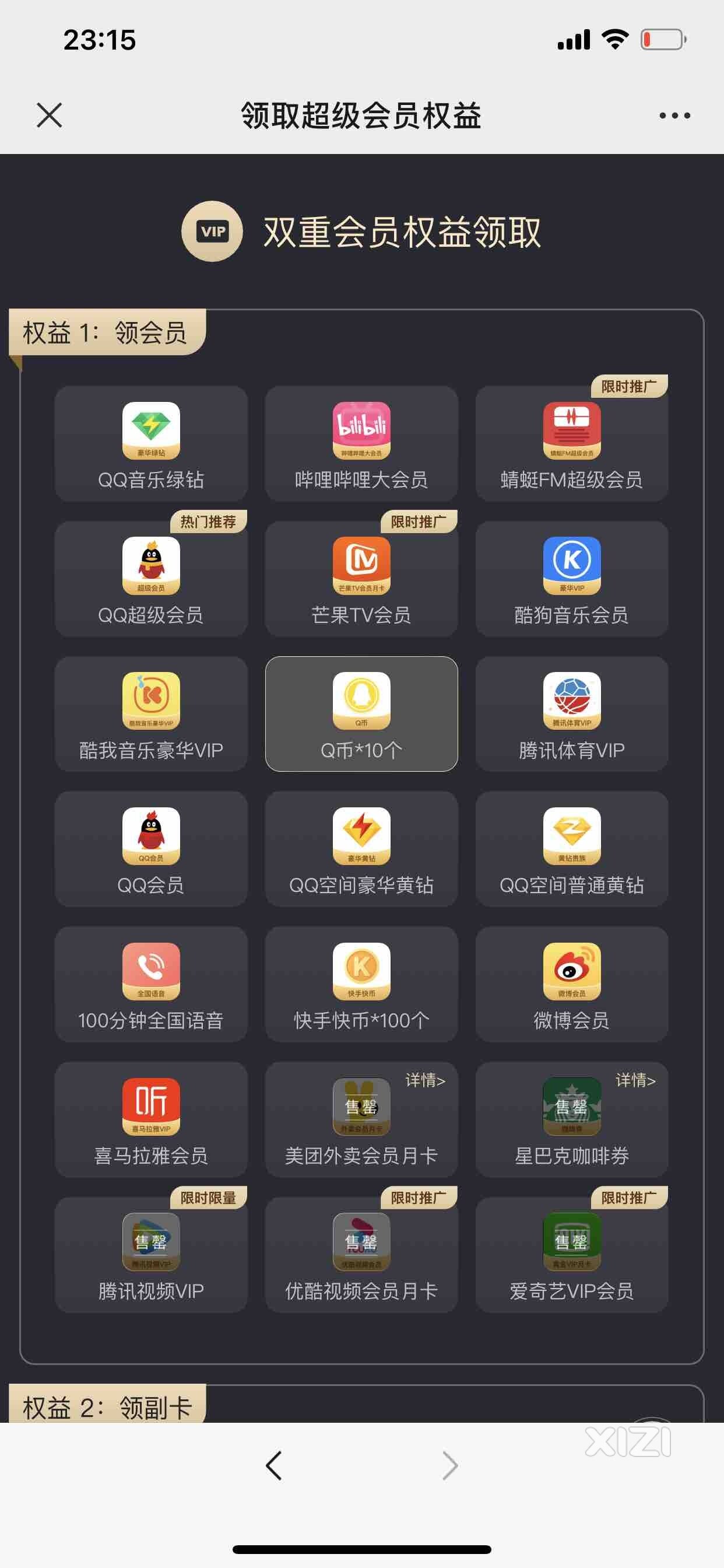Pick the 快手快币*100个 reward

pyautogui.click(x=361, y=984)
